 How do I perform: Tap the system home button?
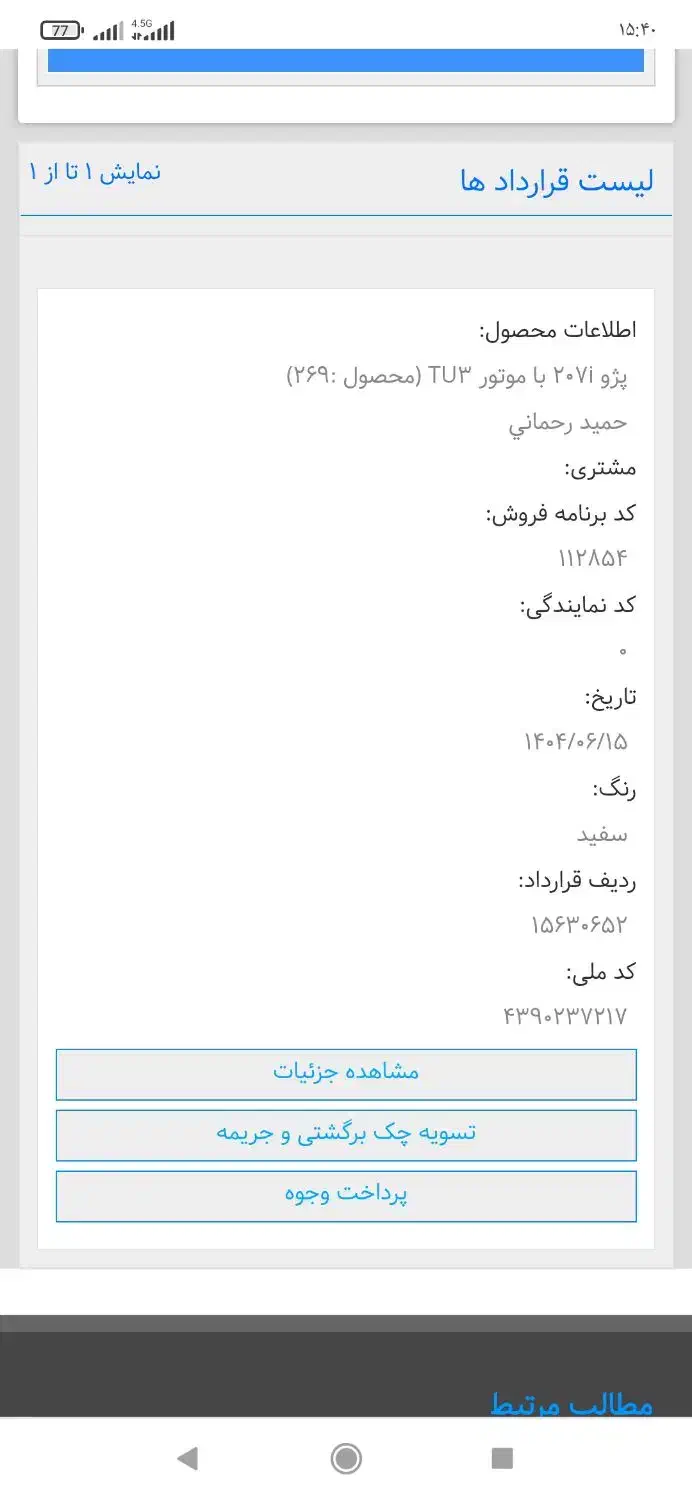(346, 1459)
